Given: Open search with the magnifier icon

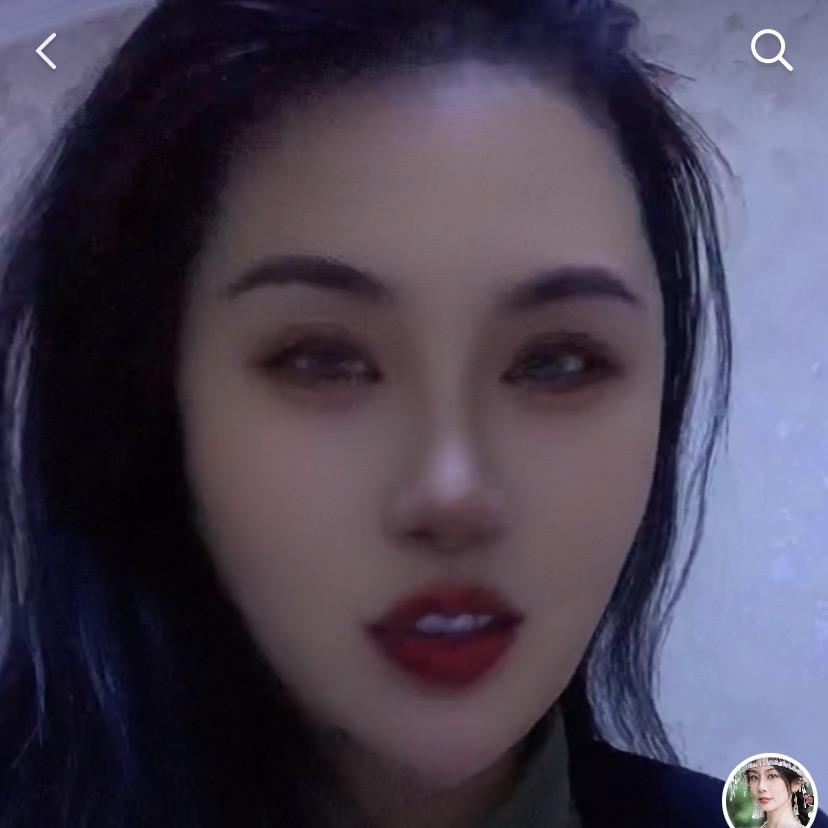Looking at the screenshot, I should click(x=771, y=49).
